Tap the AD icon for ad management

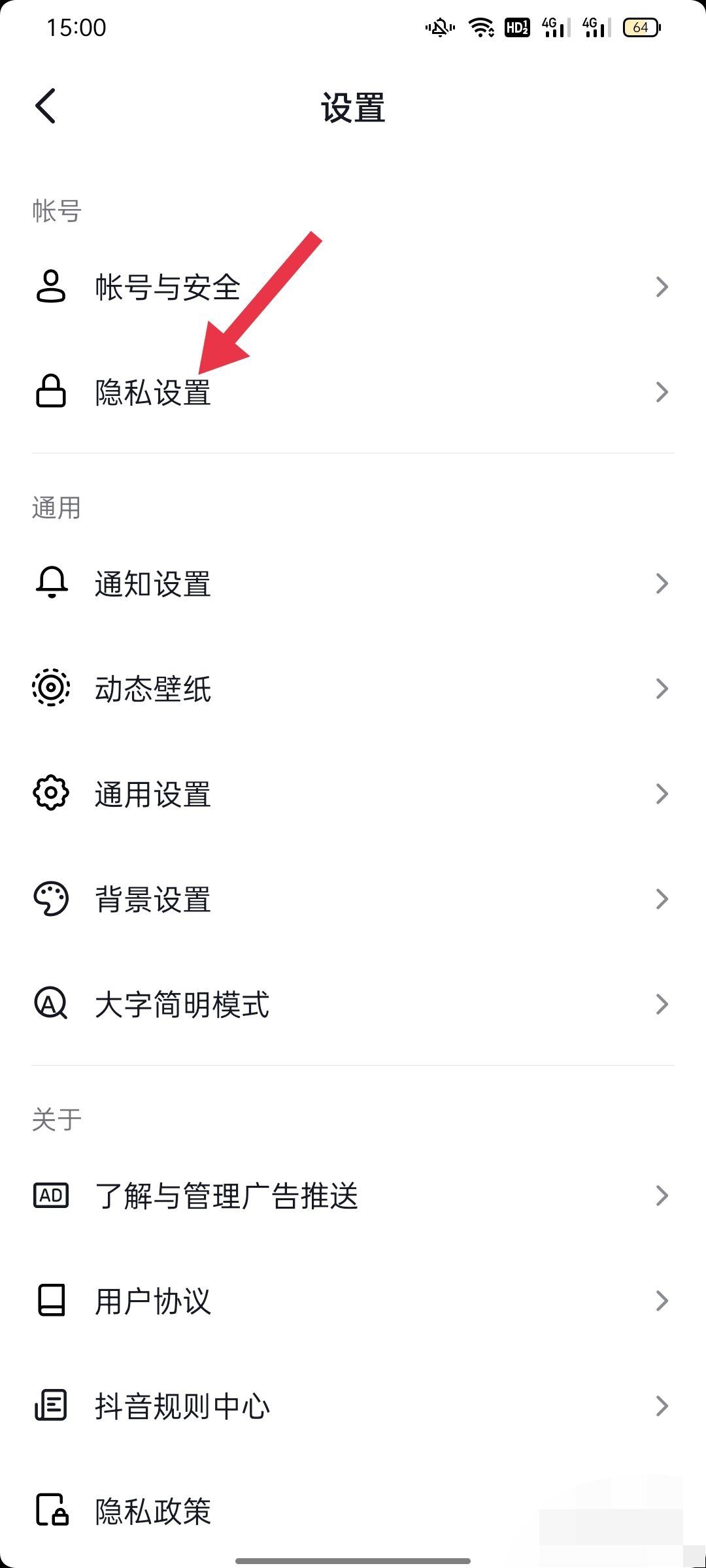pos(52,1196)
